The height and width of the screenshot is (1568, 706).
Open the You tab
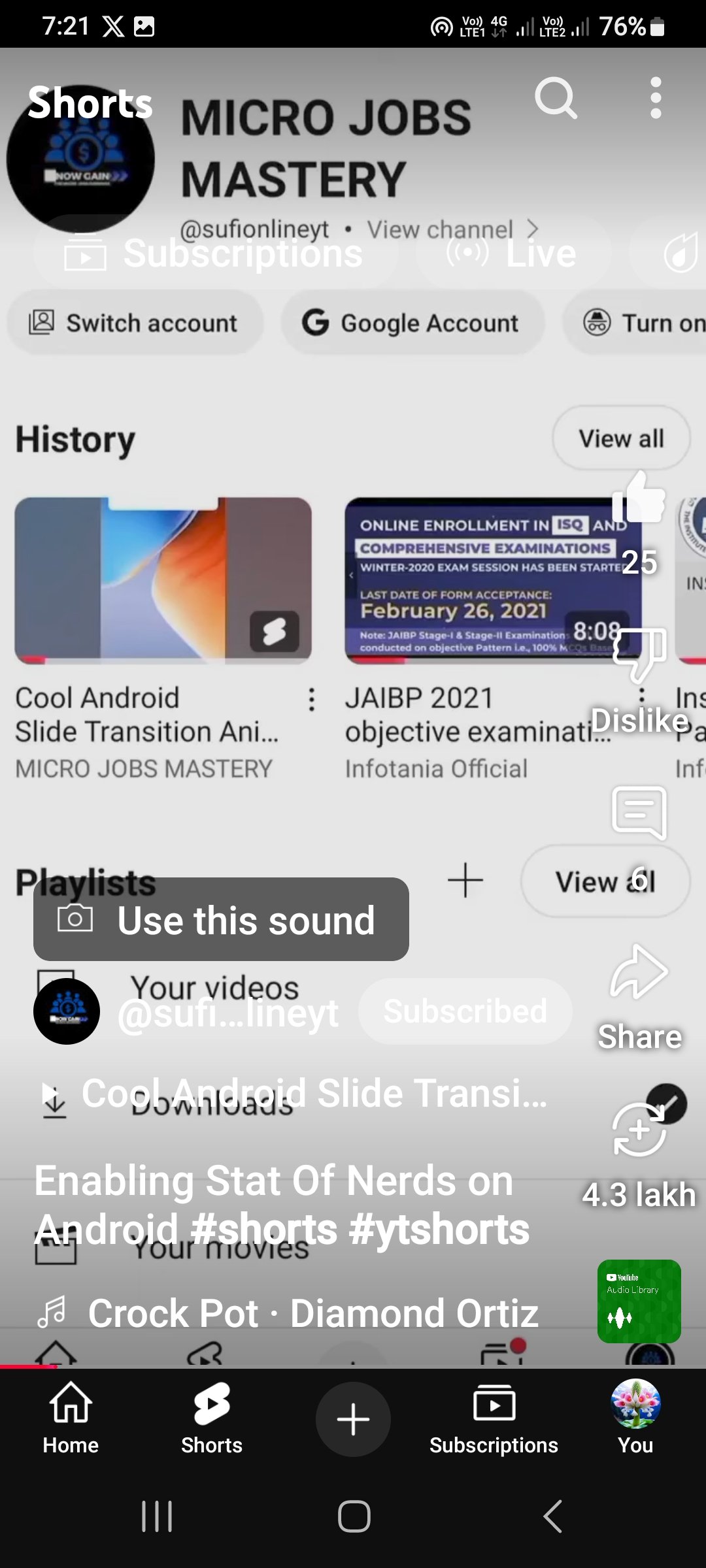(x=635, y=1418)
